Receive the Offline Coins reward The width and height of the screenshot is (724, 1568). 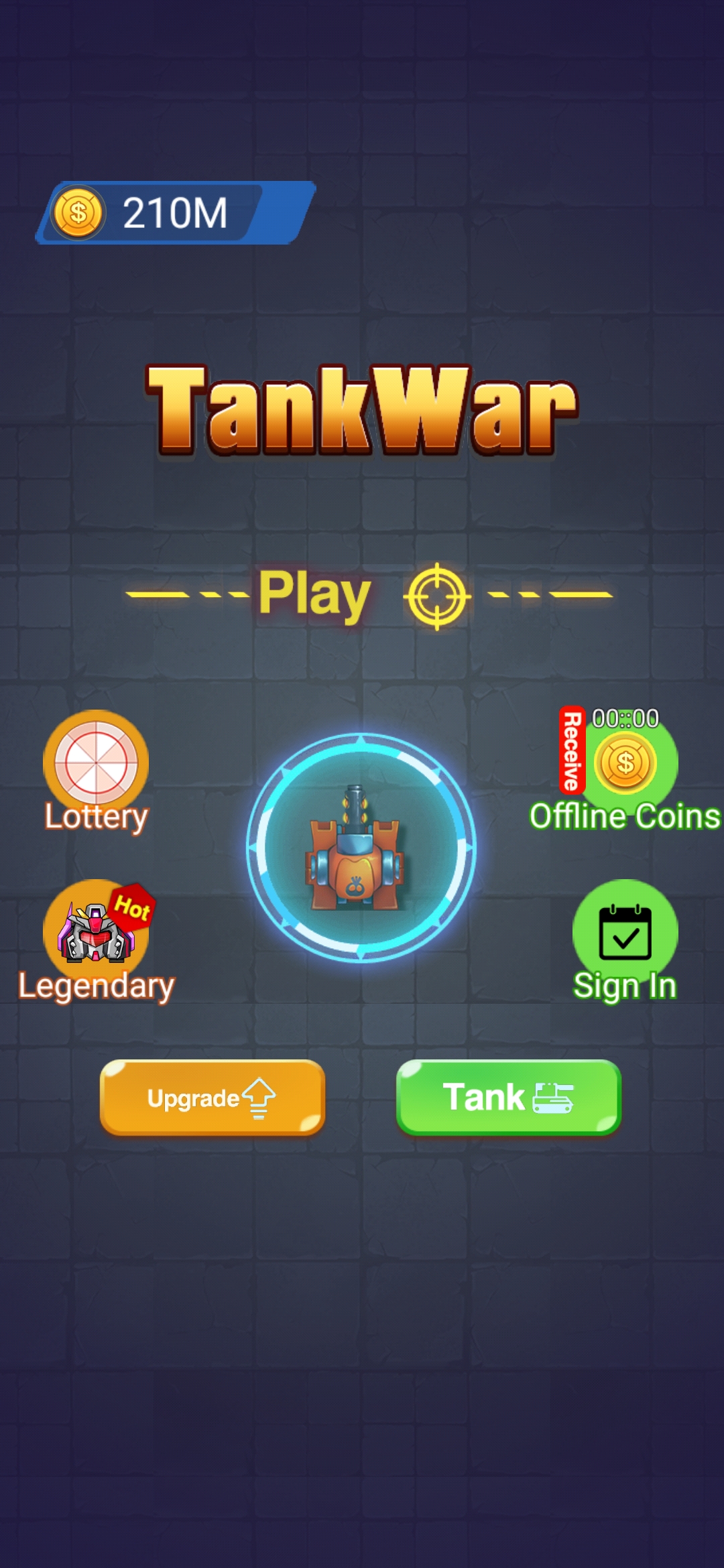625,764
